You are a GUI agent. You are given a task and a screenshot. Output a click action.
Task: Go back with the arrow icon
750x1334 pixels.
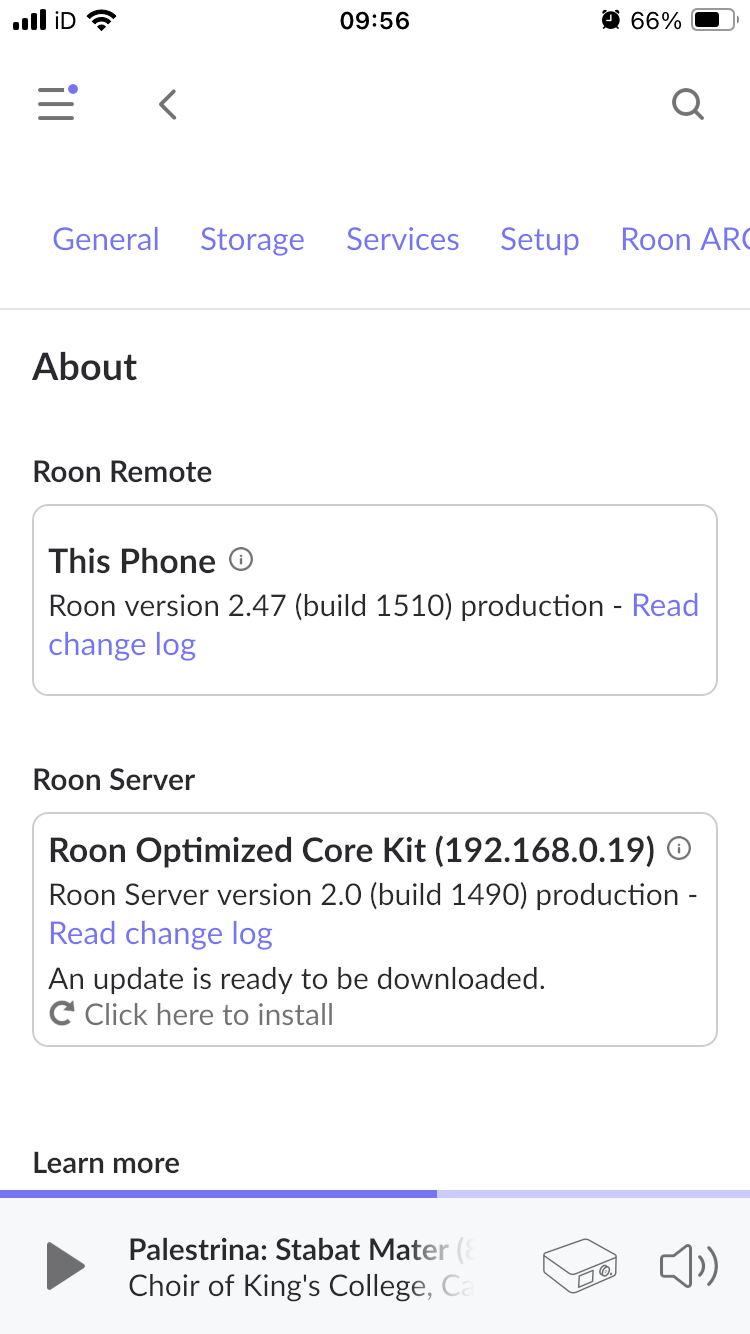168,104
